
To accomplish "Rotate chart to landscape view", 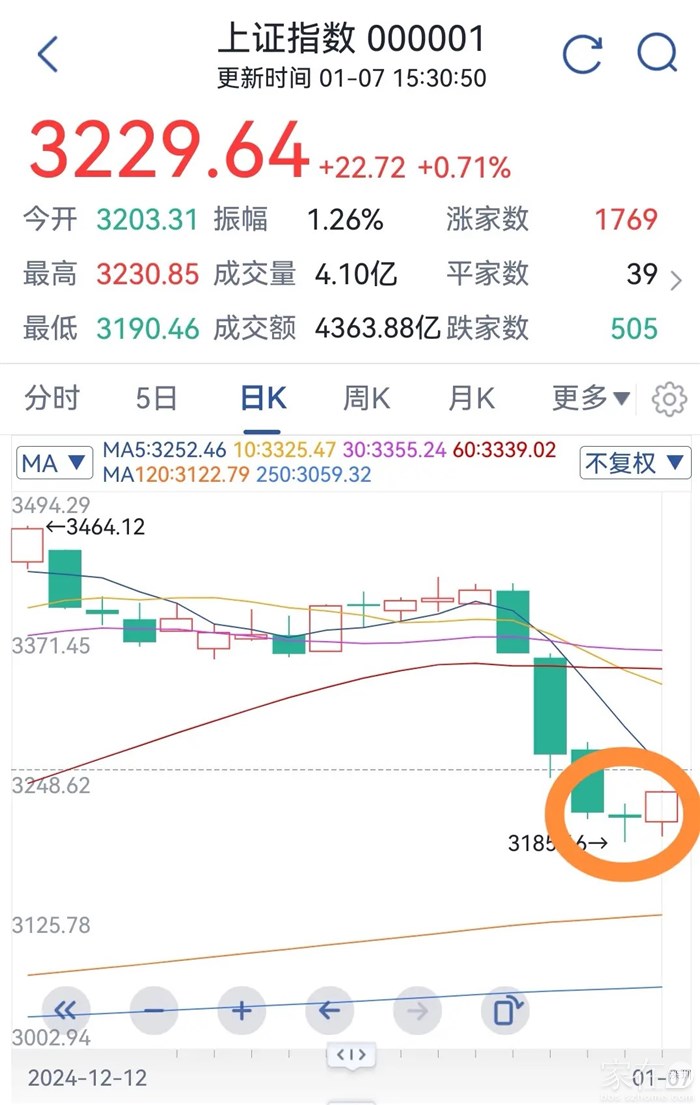I will [x=505, y=1010].
